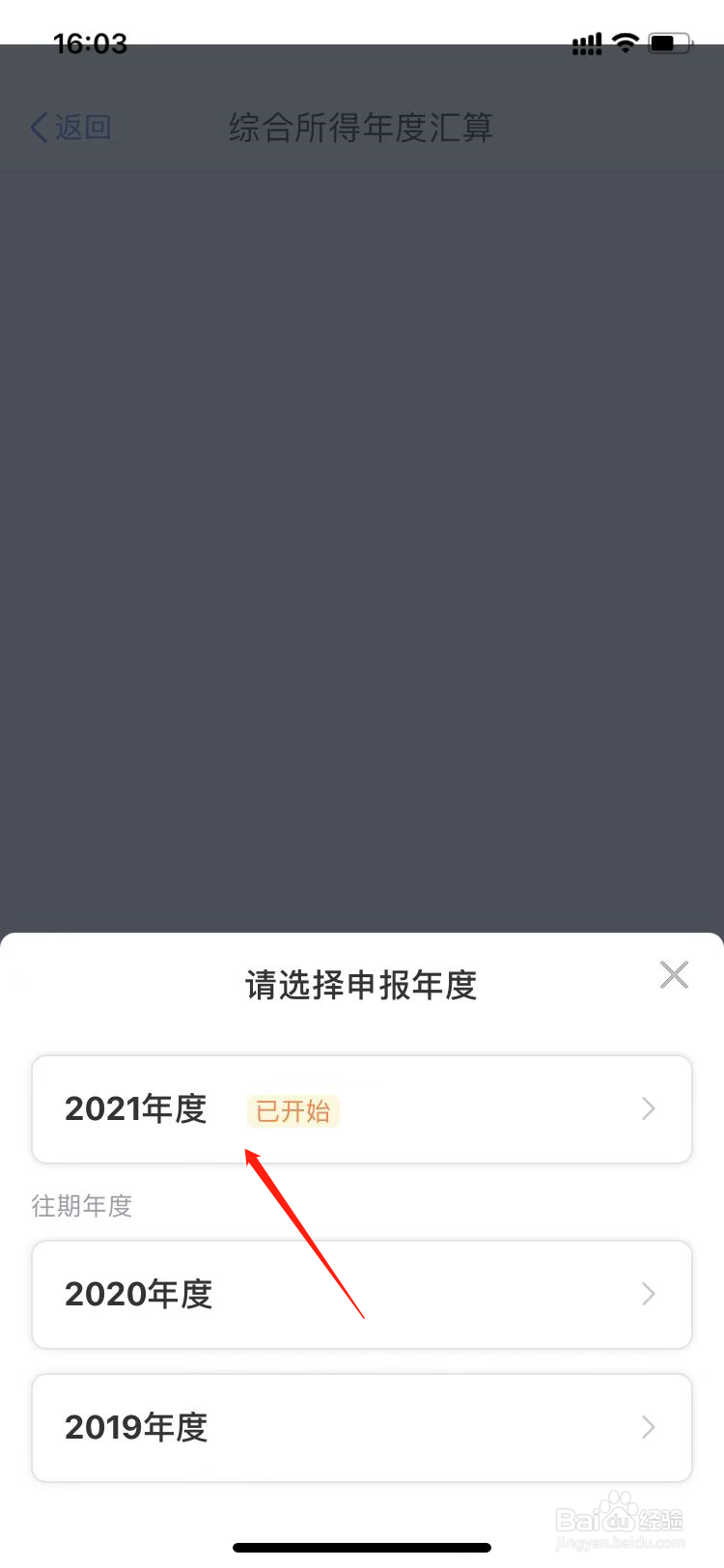Image resolution: width=724 pixels, height=1568 pixels.
Task: Open the 综合所得年度汇算 title bar
Action: [x=361, y=127]
